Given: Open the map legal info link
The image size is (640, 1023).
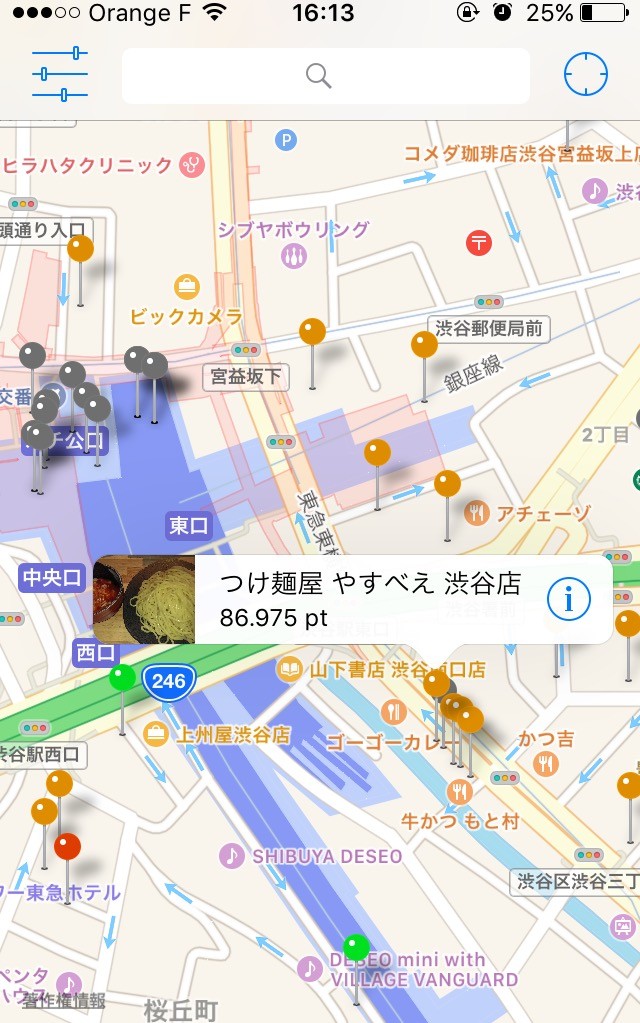Looking at the screenshot, I should (x=64, y=1000).
